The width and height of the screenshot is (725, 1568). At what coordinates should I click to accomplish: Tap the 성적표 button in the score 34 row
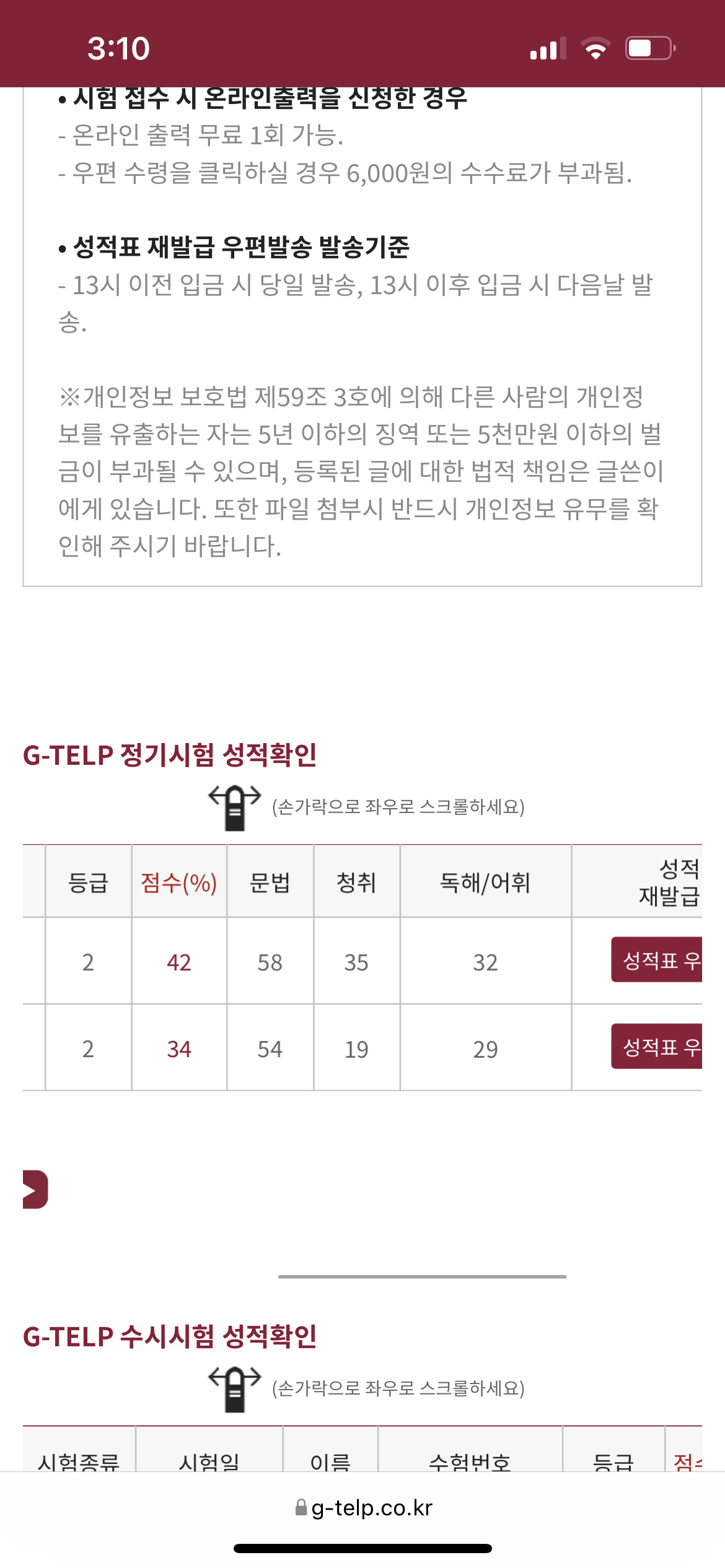tap(657, 1047)
